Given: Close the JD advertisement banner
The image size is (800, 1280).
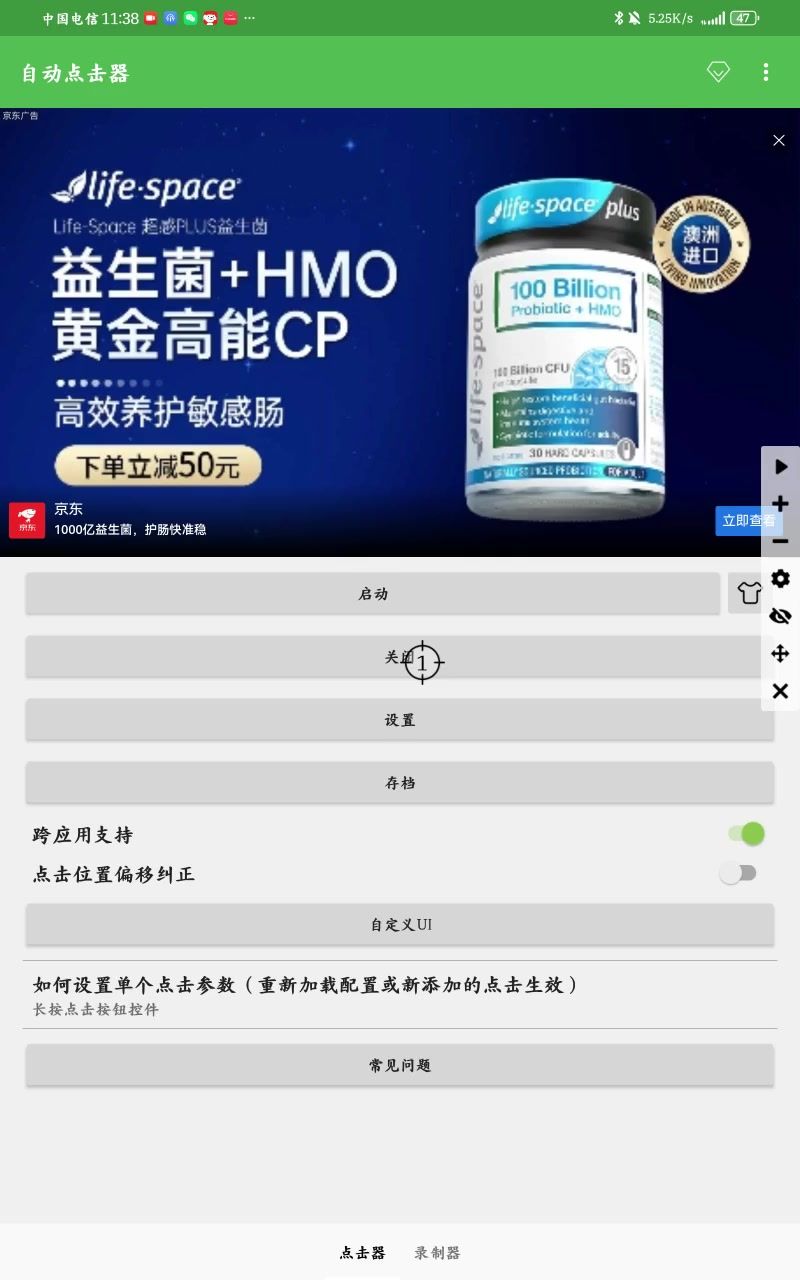Looking at the screenshot, I should tap(779, 140).
